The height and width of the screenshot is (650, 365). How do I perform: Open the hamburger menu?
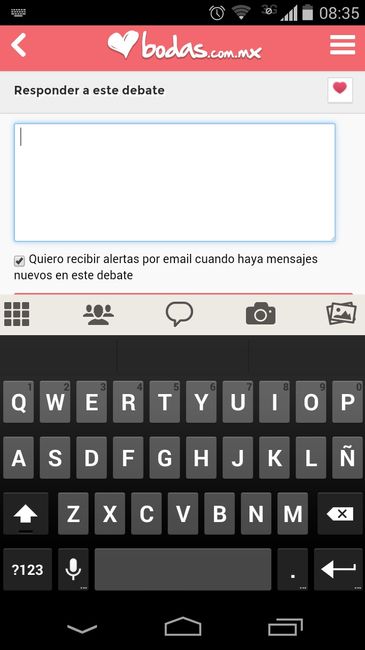click(x=342, y=45)
